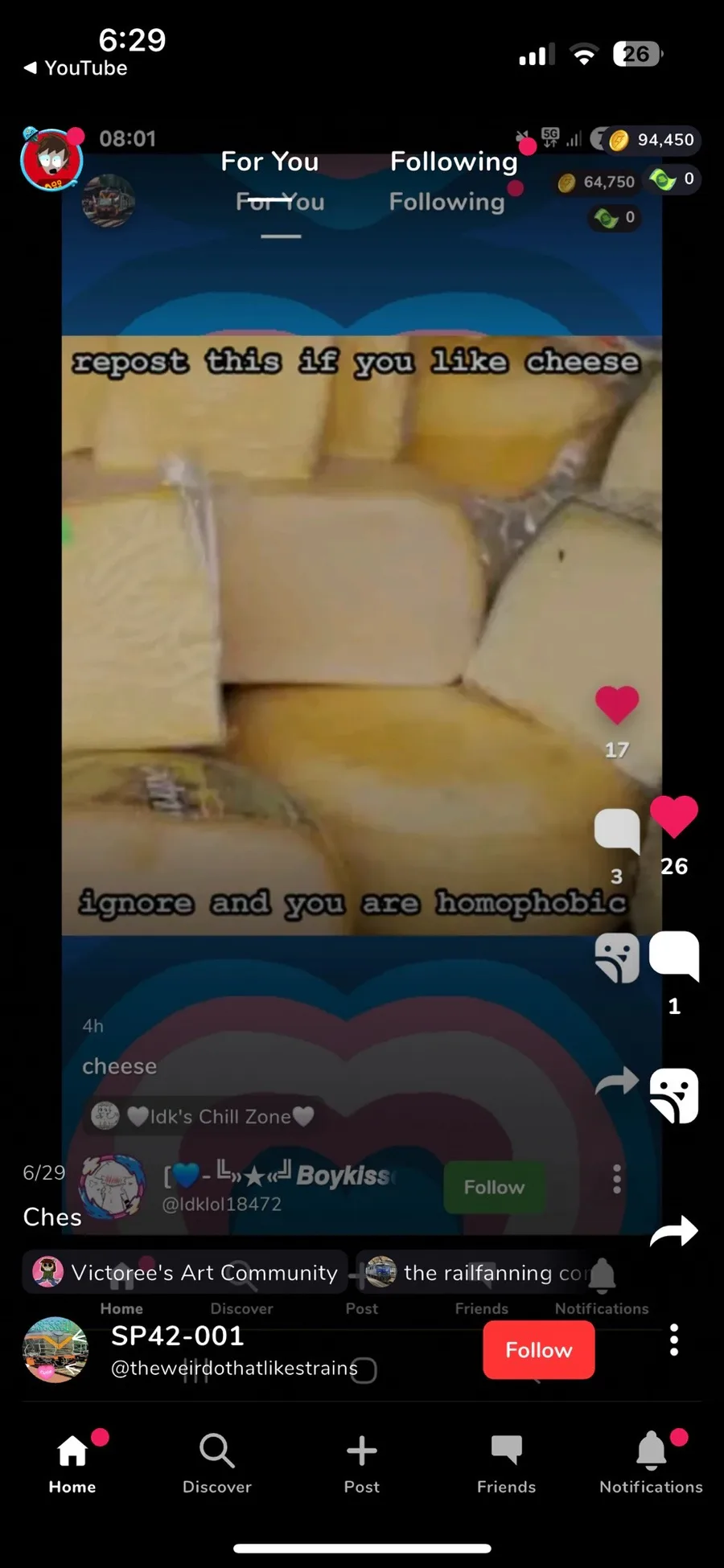The width and height of the screenshot is (724, 1568).
Task: Switch to the Following feed tab
Action: 454,162
